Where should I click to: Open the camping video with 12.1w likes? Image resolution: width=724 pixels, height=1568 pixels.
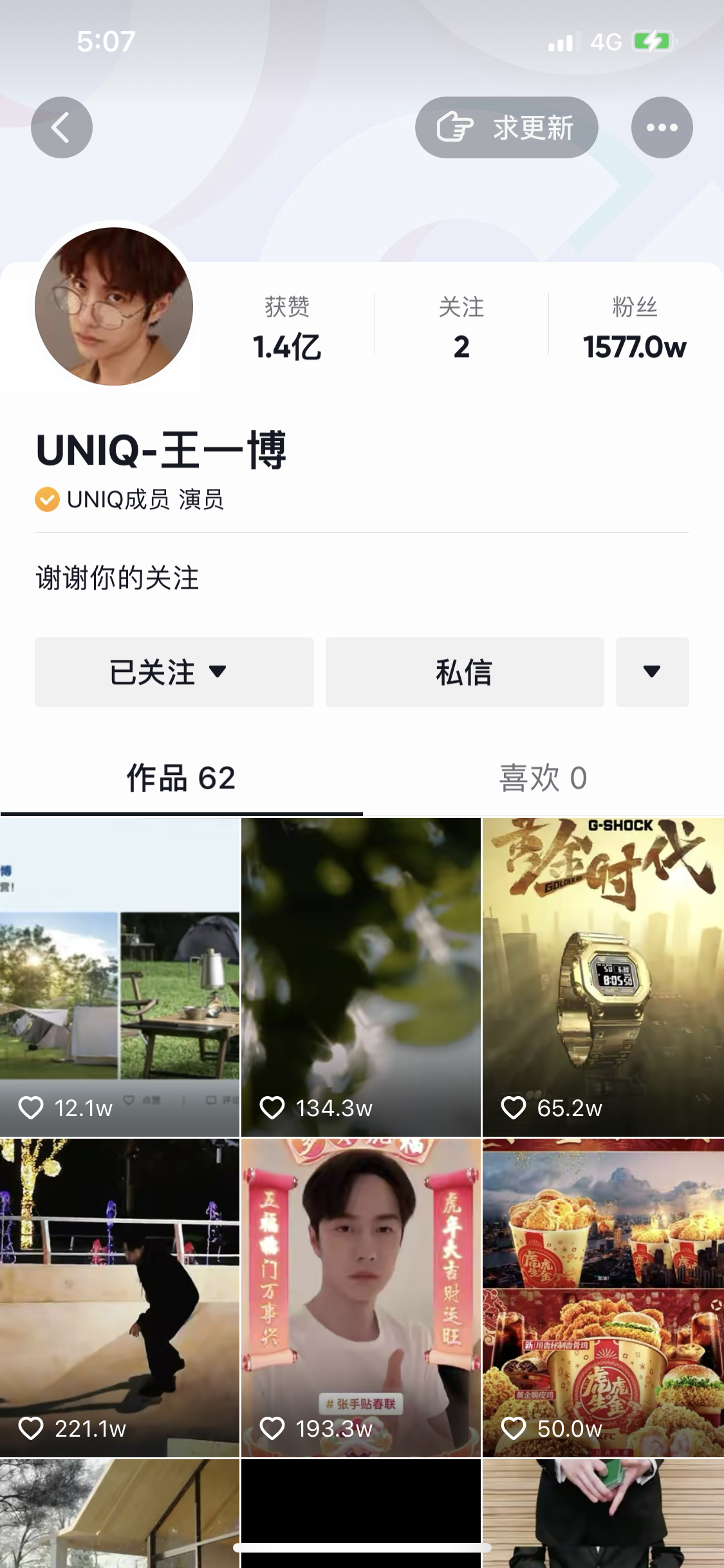(x=120, y=976)
